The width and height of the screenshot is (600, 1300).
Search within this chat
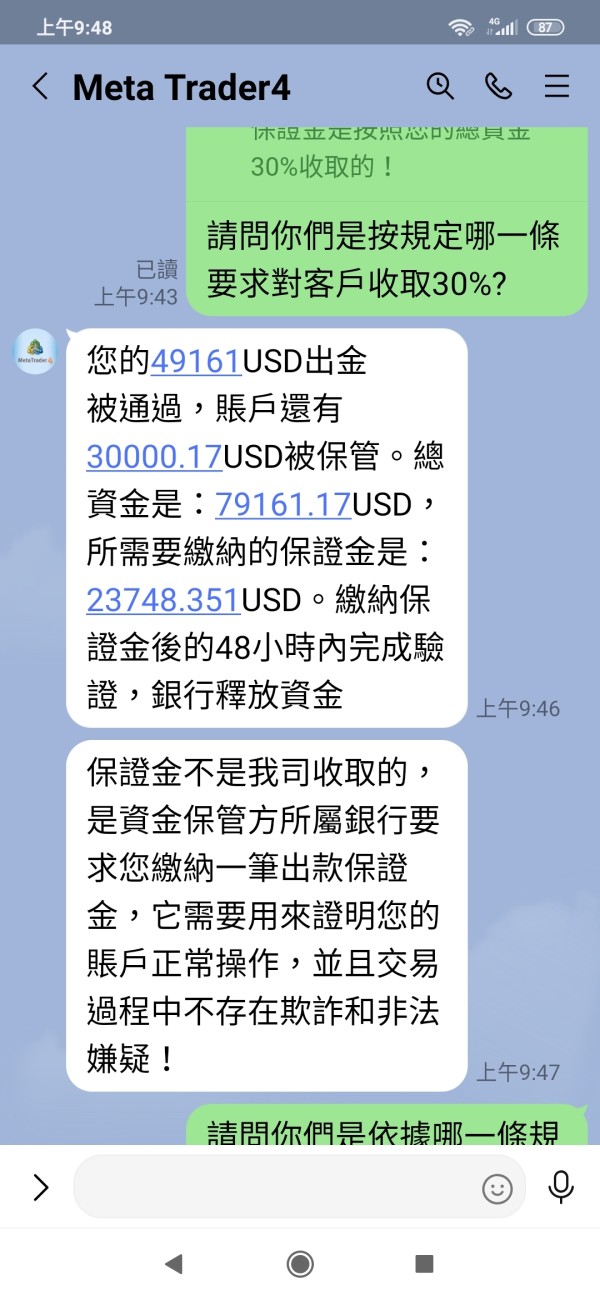[x=440, y=86]
